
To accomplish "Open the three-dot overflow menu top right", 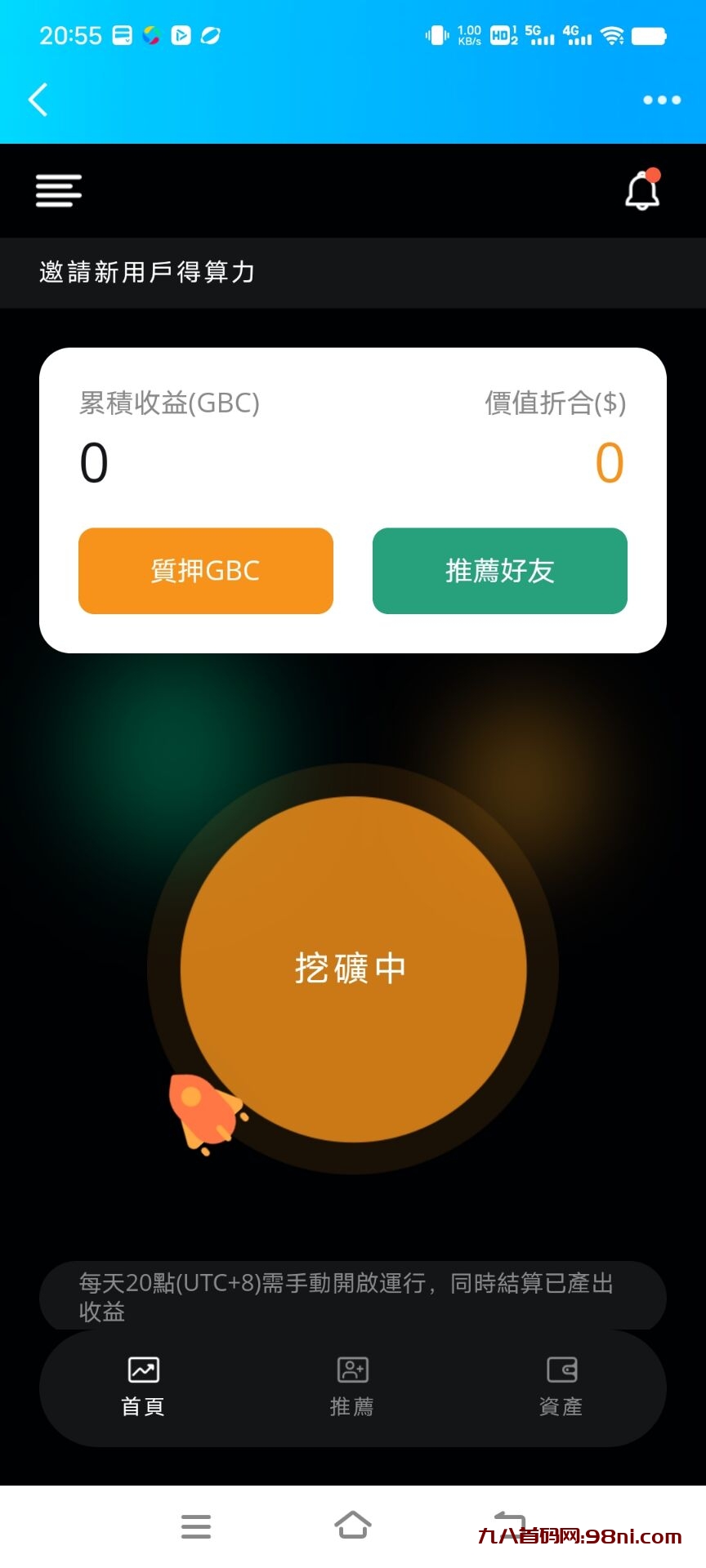I will tap(660, 100).
